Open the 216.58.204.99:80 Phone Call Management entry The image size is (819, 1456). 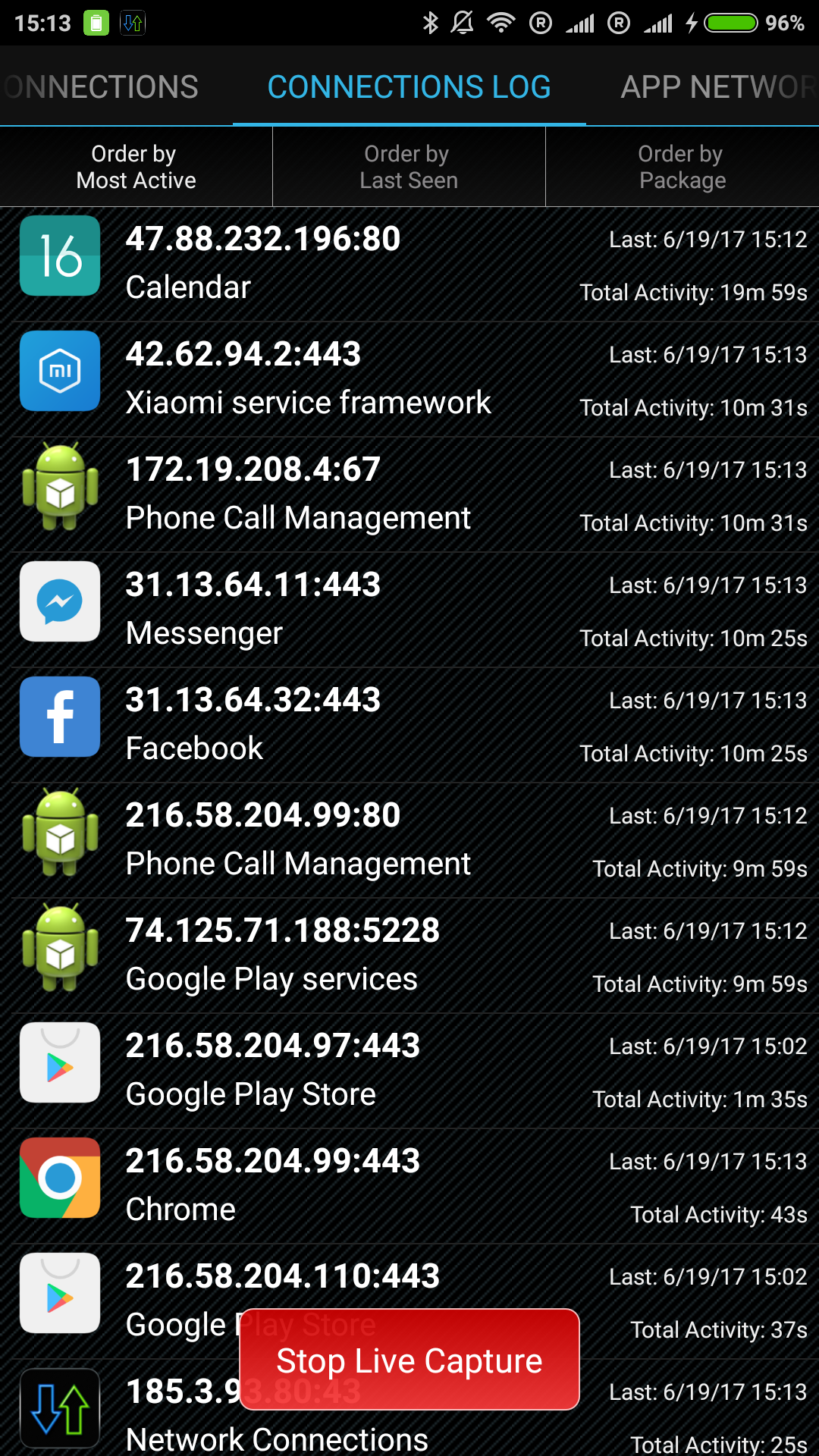pos(409,840)
